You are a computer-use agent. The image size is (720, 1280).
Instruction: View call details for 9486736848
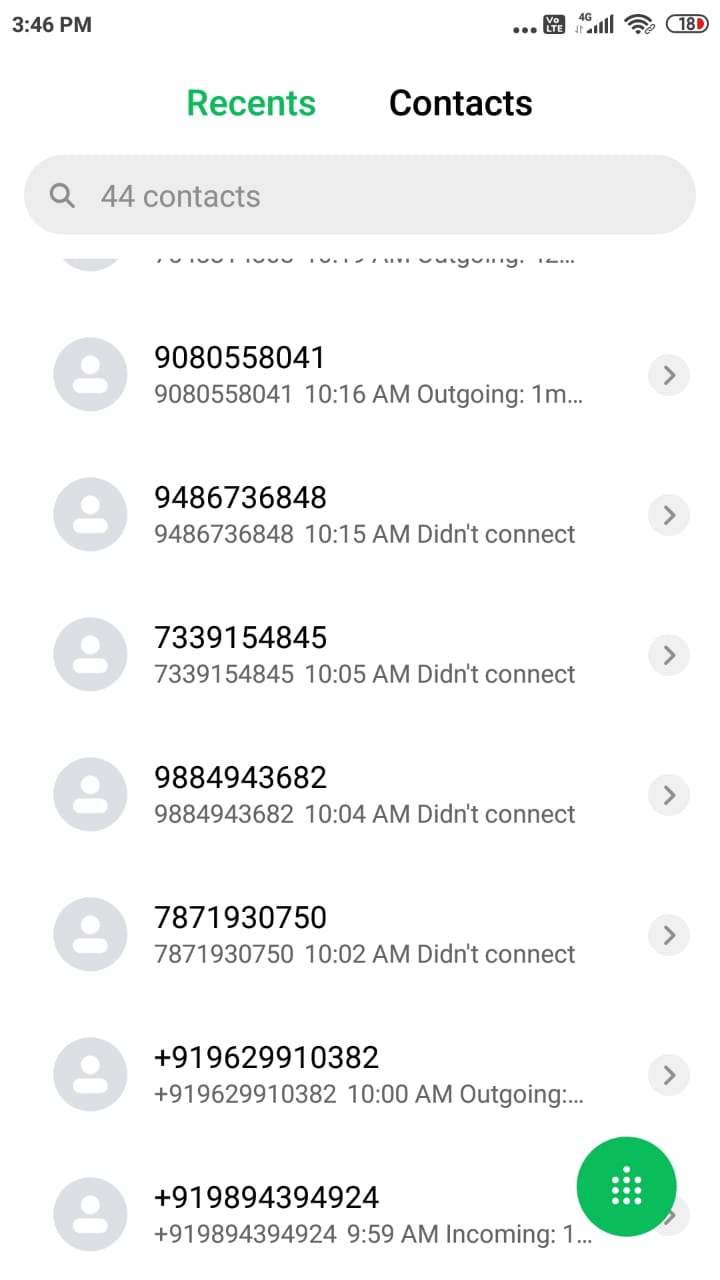coord(669,515)
